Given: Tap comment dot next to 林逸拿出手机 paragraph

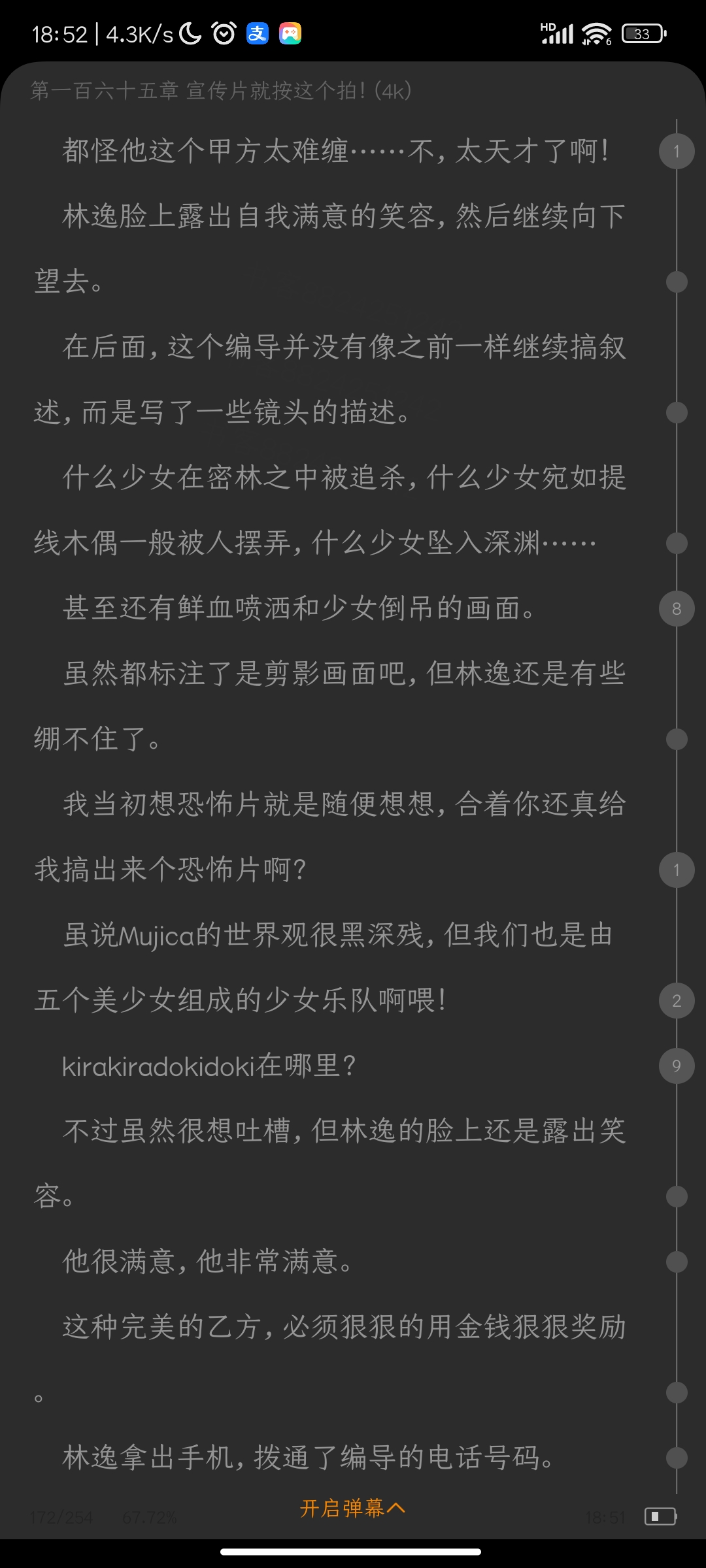Looking at the screenshot, I should [x=676, y=1458].
